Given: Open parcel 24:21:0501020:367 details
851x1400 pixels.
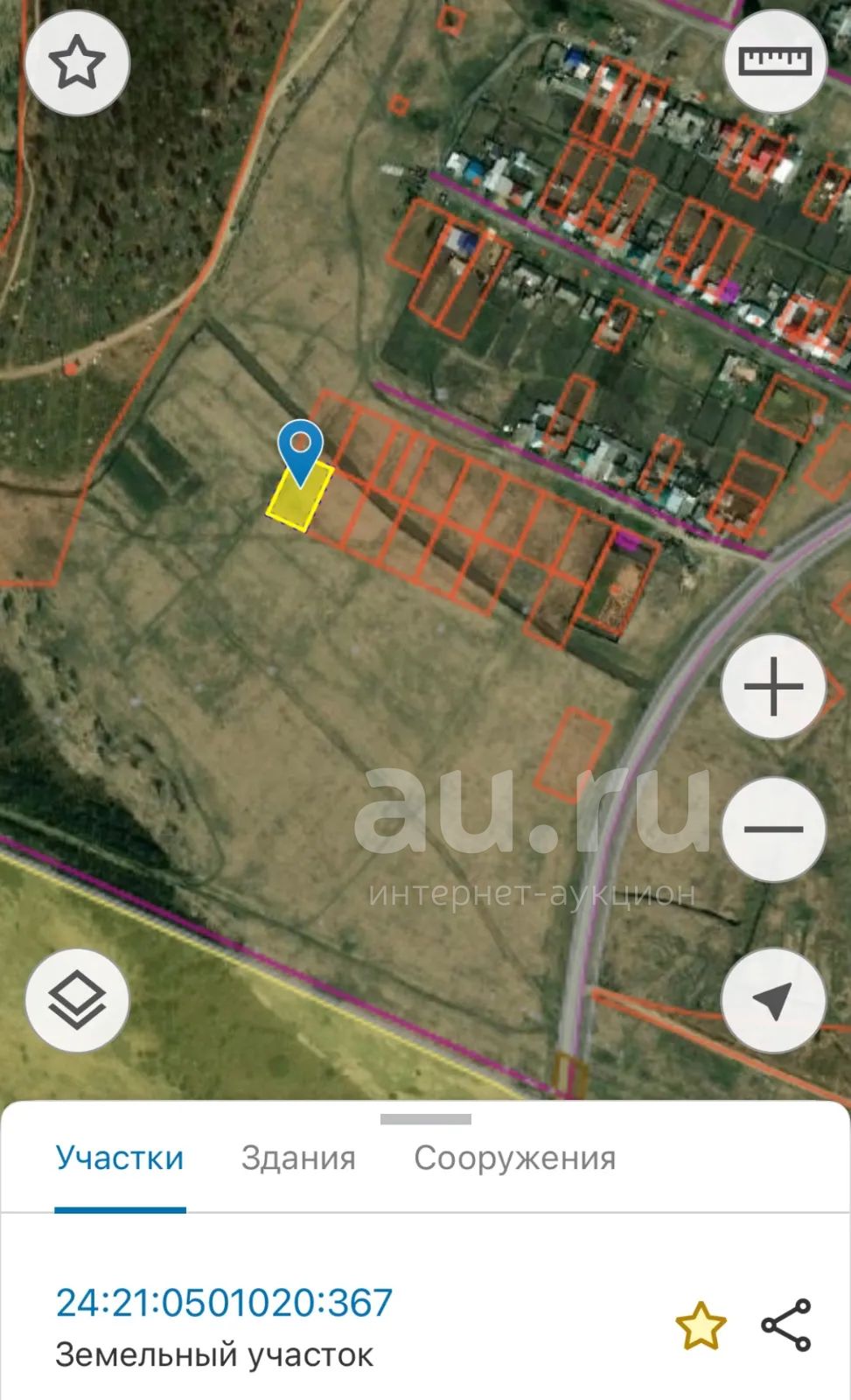Looking at the screenshot, I should pos(224,1302).
